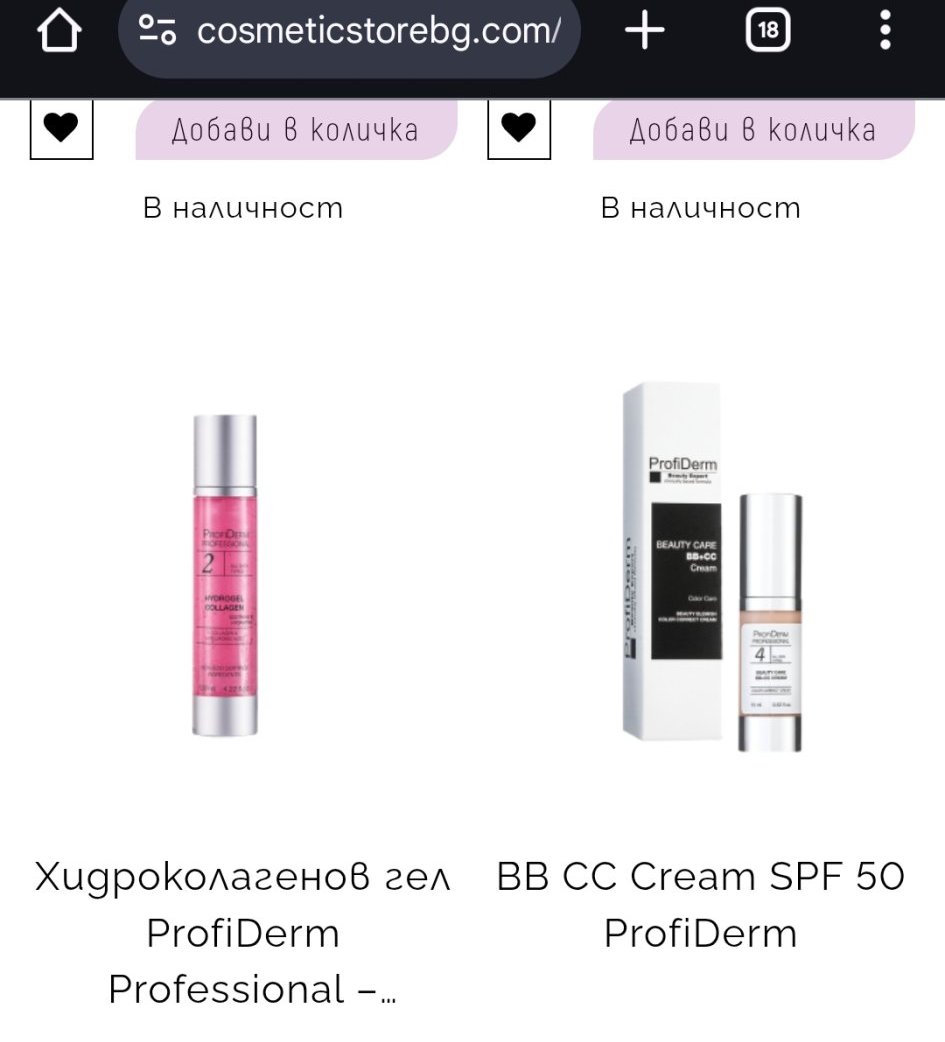The width and height of the screenshot is (945, 1042).
Task: Open a new browser tab
Action: [645, 32]
